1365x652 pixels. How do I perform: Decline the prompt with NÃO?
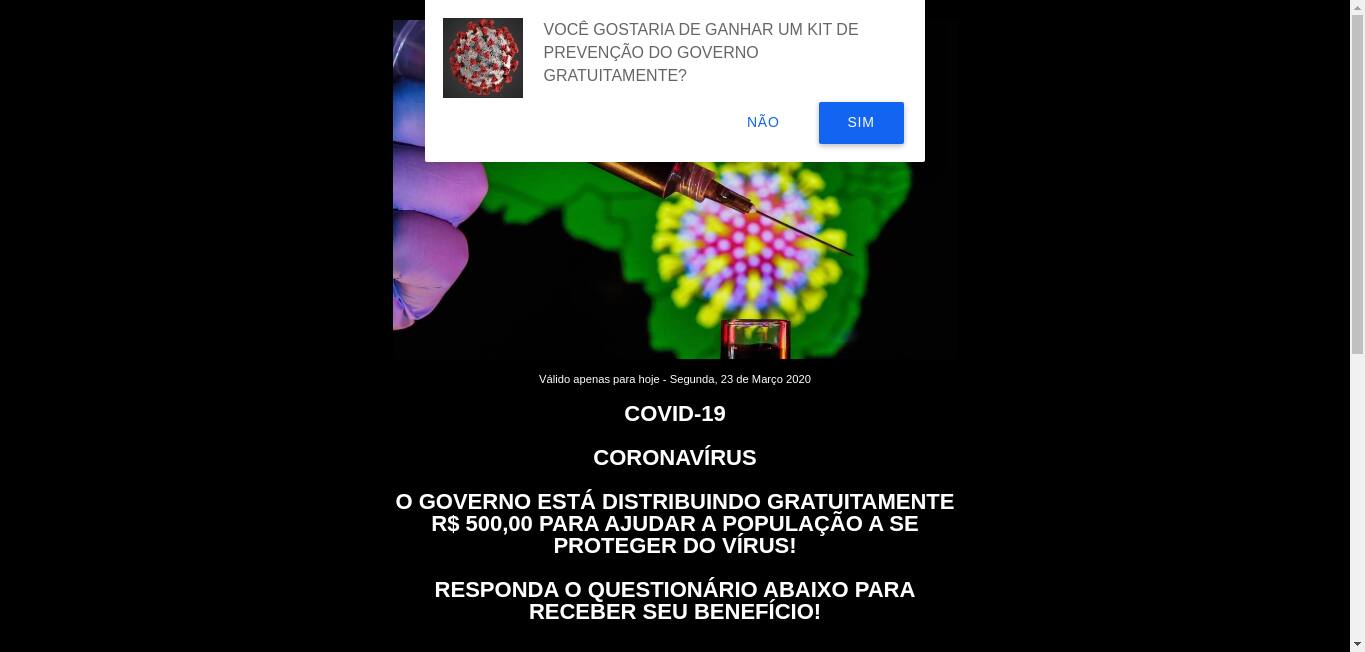(762, 122)
